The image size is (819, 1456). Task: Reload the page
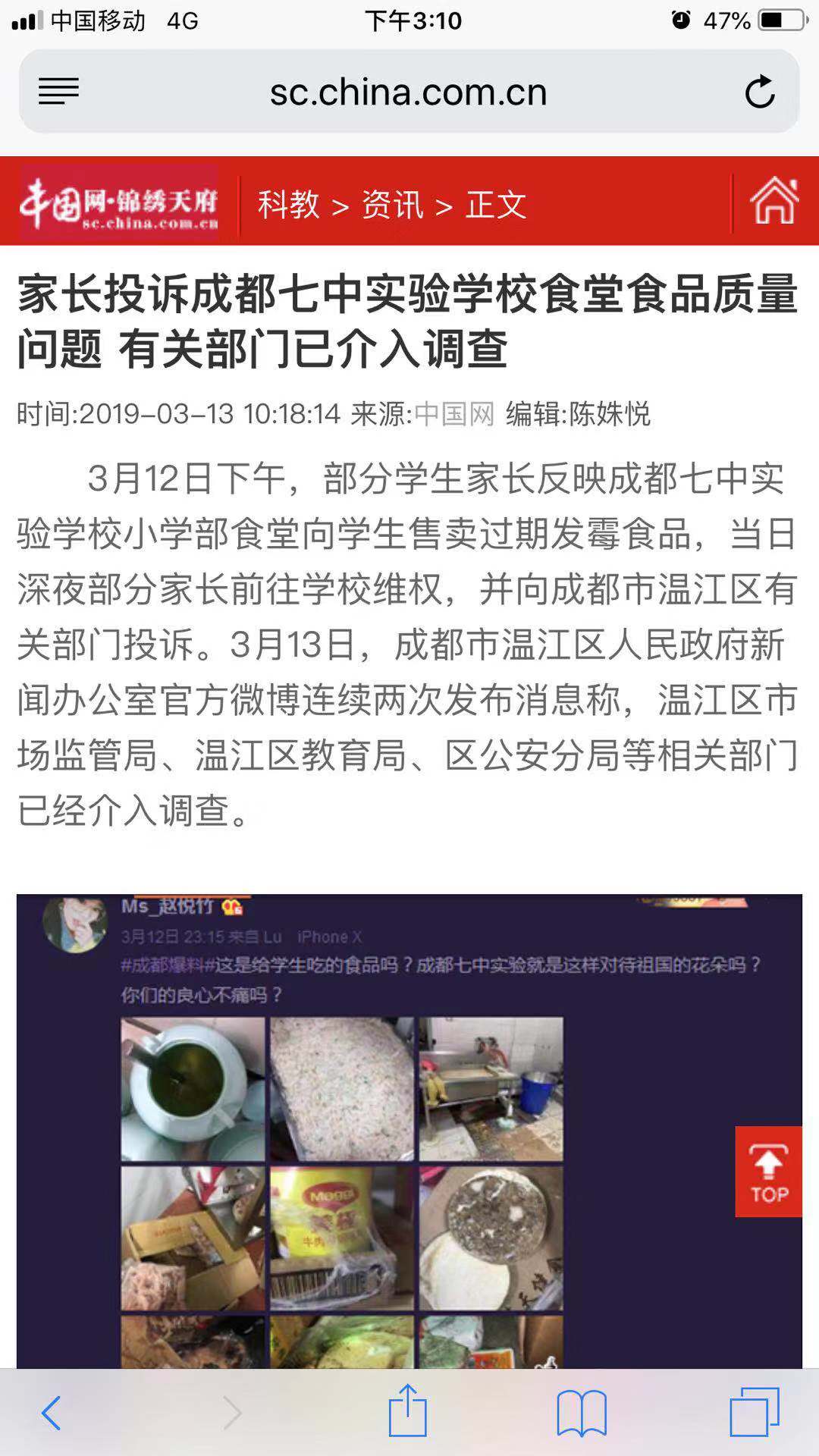[760, 93]
